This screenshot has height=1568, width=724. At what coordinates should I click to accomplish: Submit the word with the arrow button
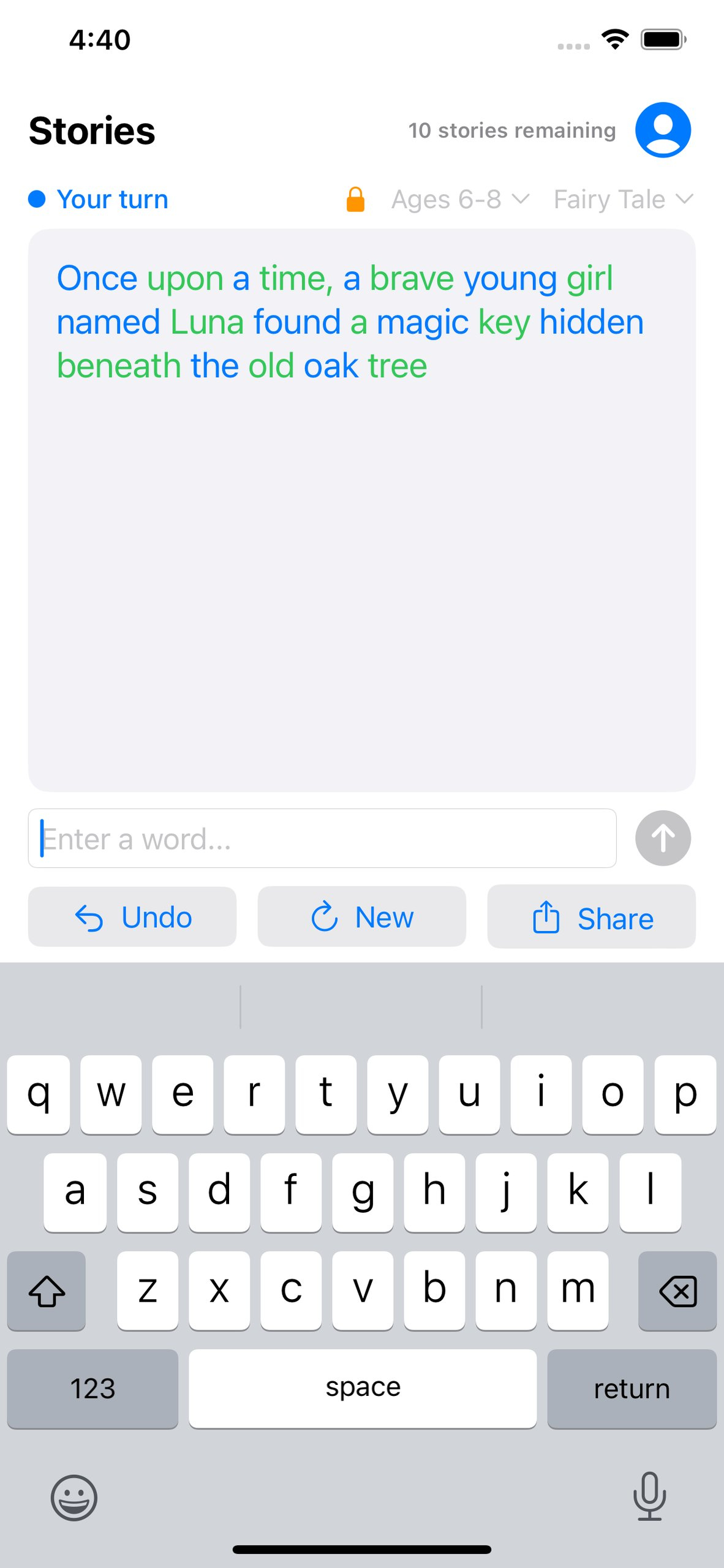tap(663, 839)
